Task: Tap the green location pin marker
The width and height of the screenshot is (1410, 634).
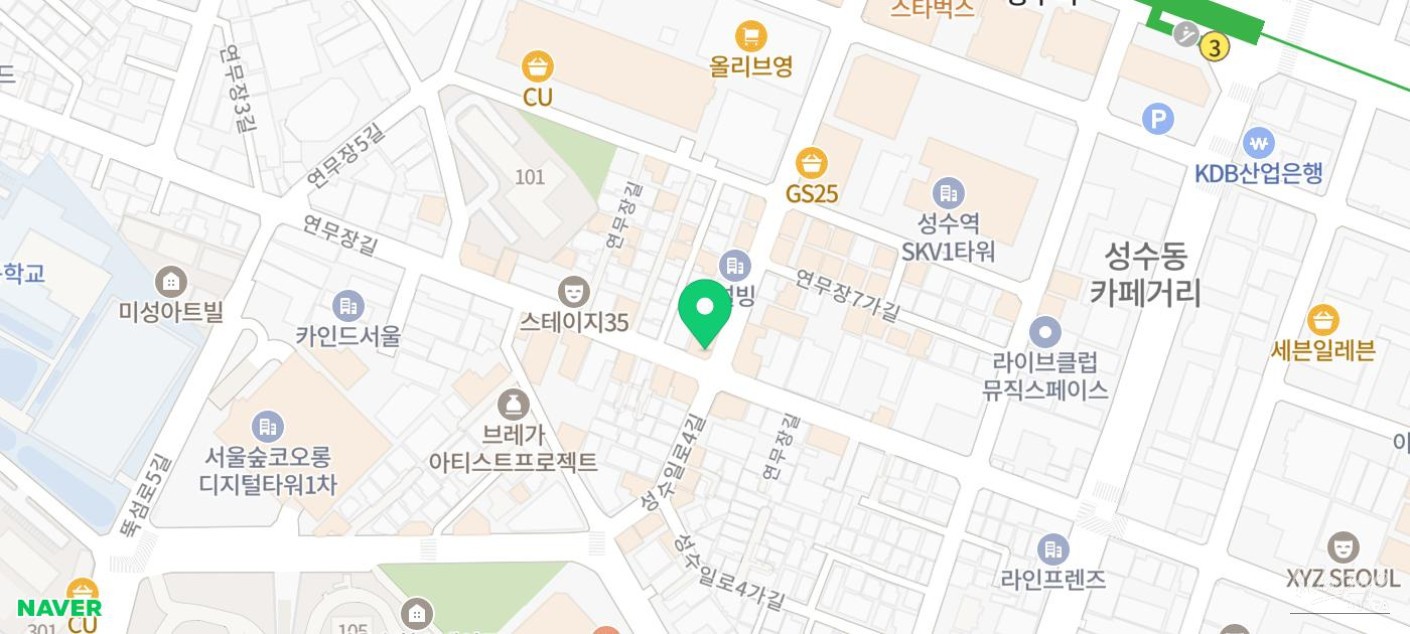Action: pos(705,308)
